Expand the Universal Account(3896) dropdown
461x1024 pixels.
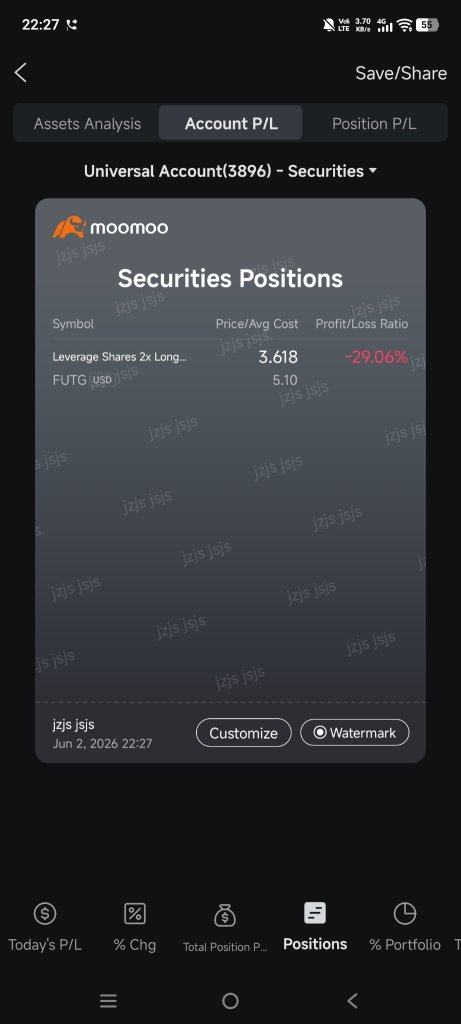click(x=230, y=171)
